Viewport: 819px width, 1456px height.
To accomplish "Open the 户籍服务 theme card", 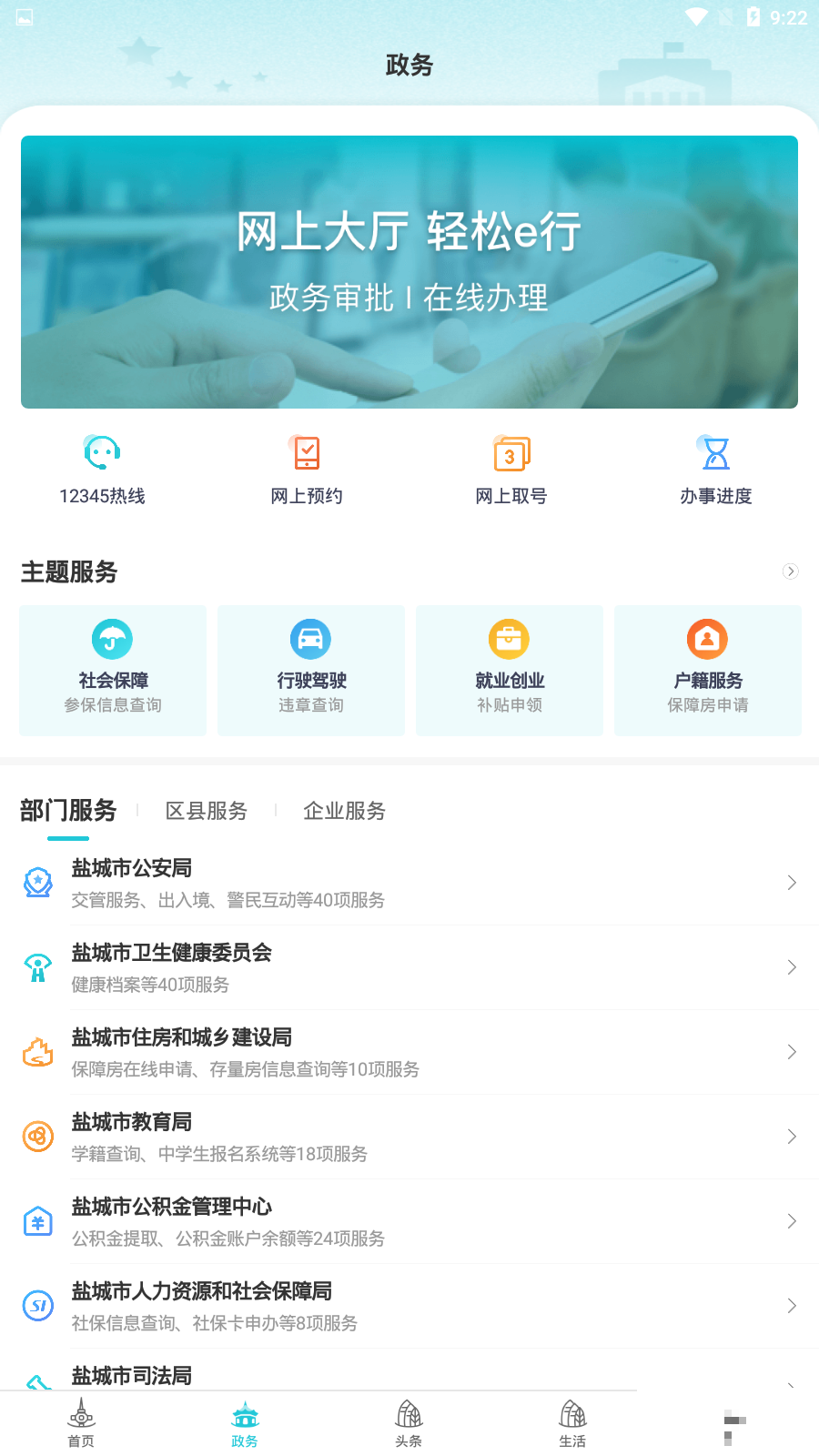I will [708, 671].
